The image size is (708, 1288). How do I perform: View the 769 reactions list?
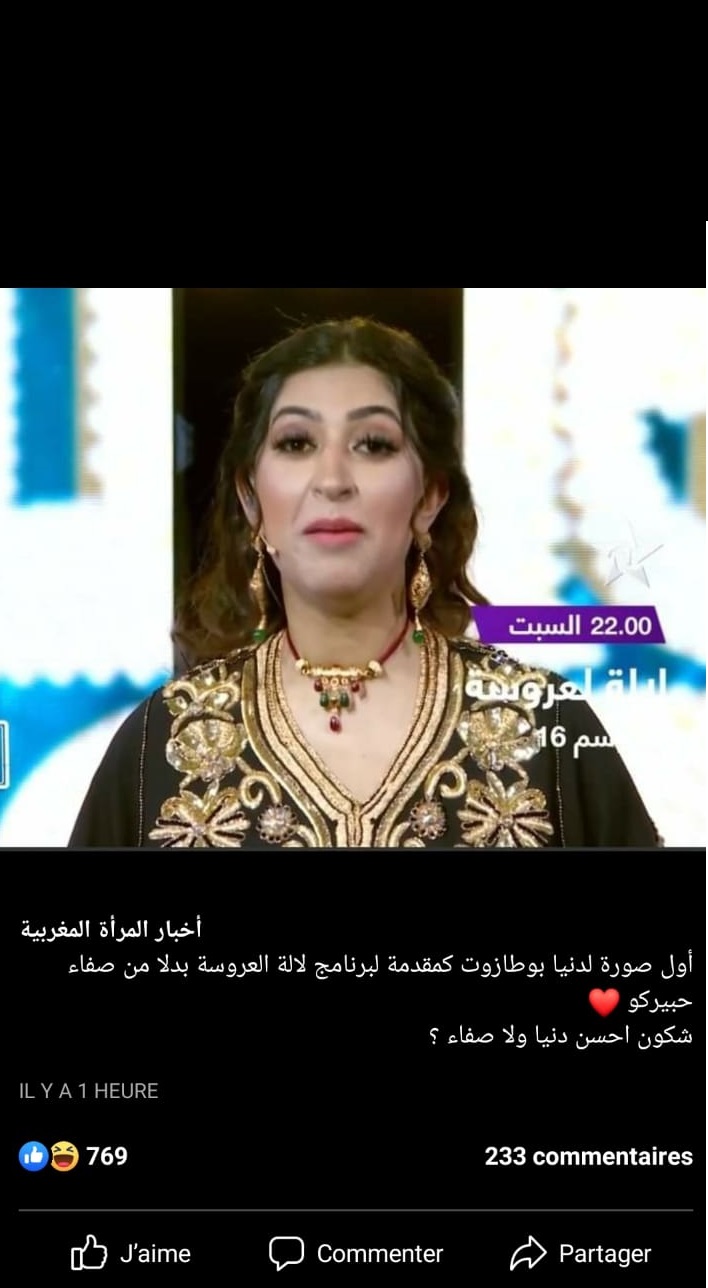tap(74, 1156)
